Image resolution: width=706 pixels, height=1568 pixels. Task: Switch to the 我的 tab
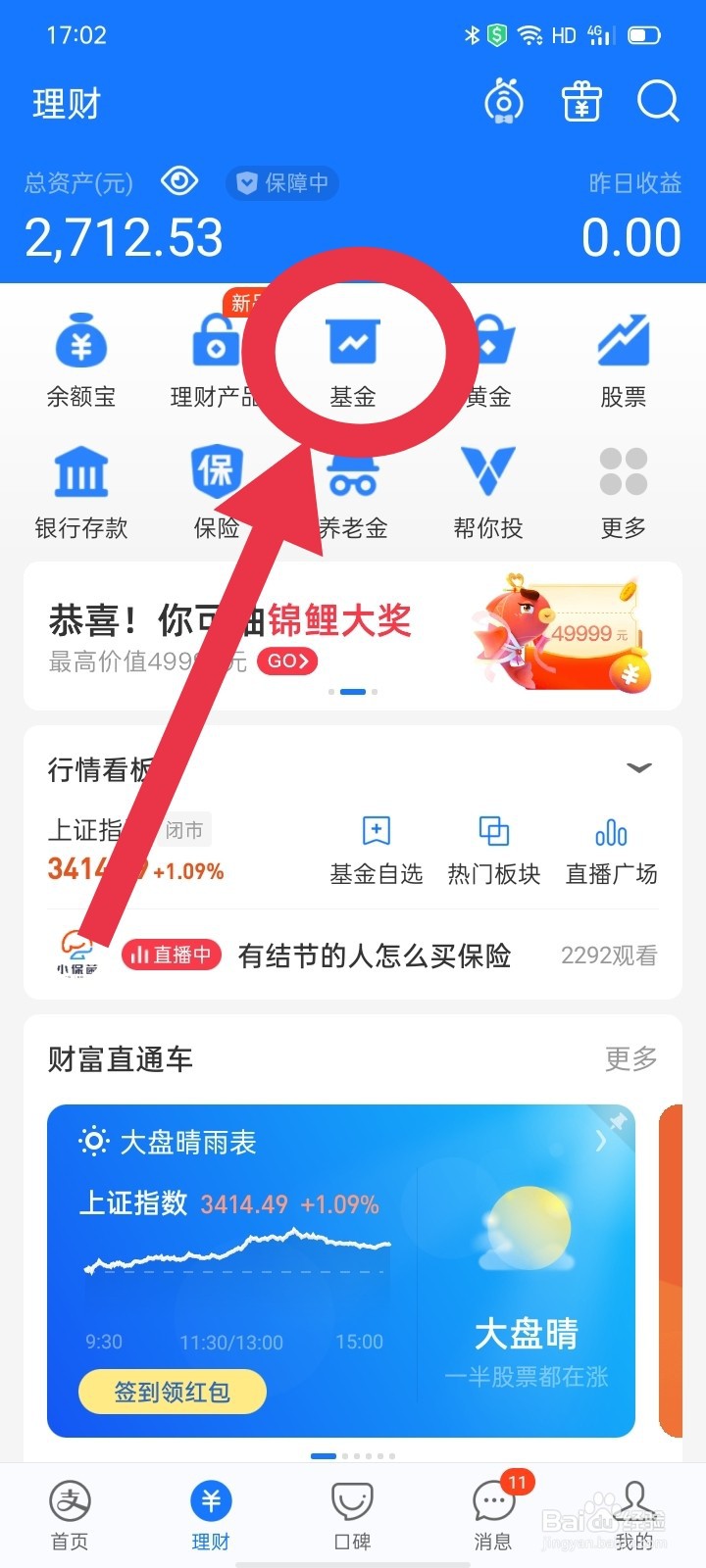tap(635, 1514)
